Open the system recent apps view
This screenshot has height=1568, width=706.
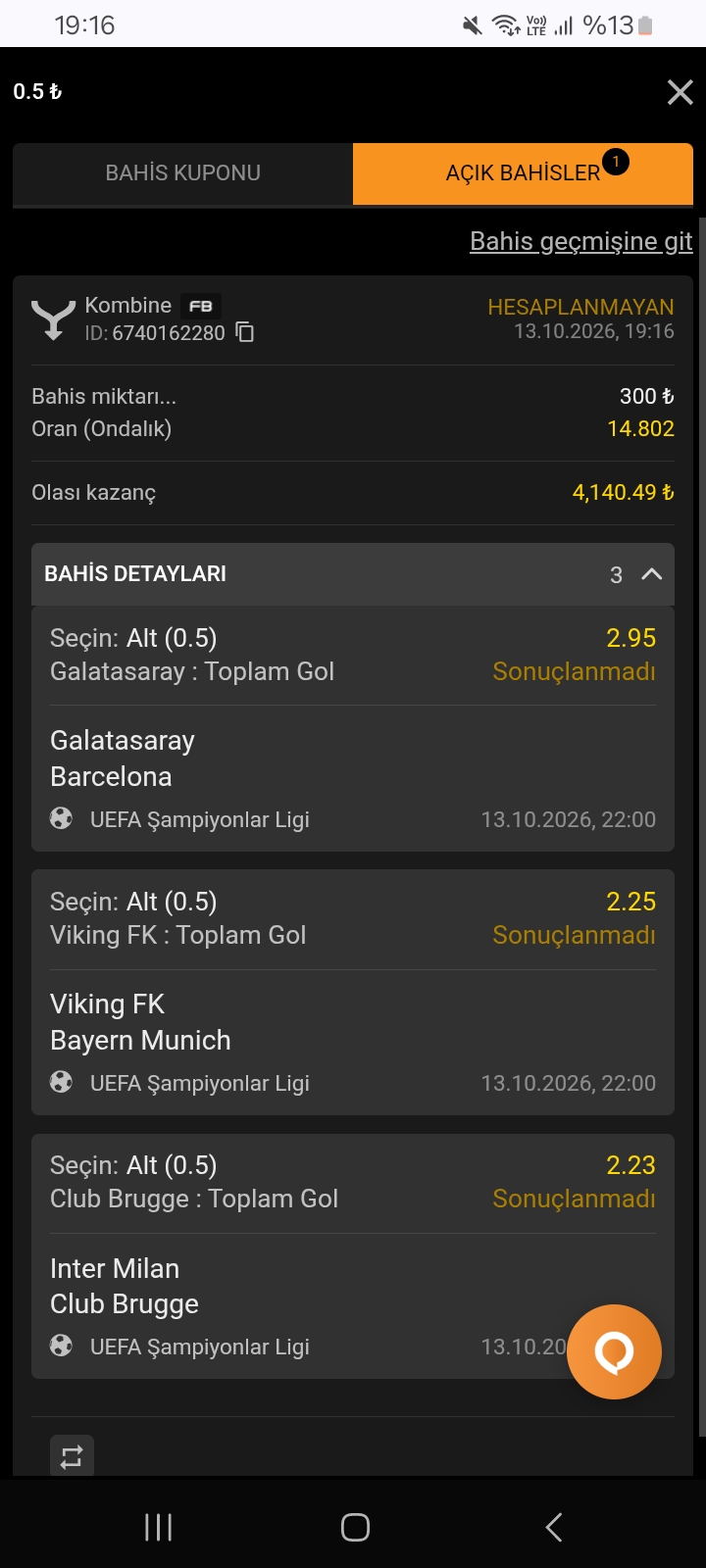pyautogui.click(x=158, y=1527)
